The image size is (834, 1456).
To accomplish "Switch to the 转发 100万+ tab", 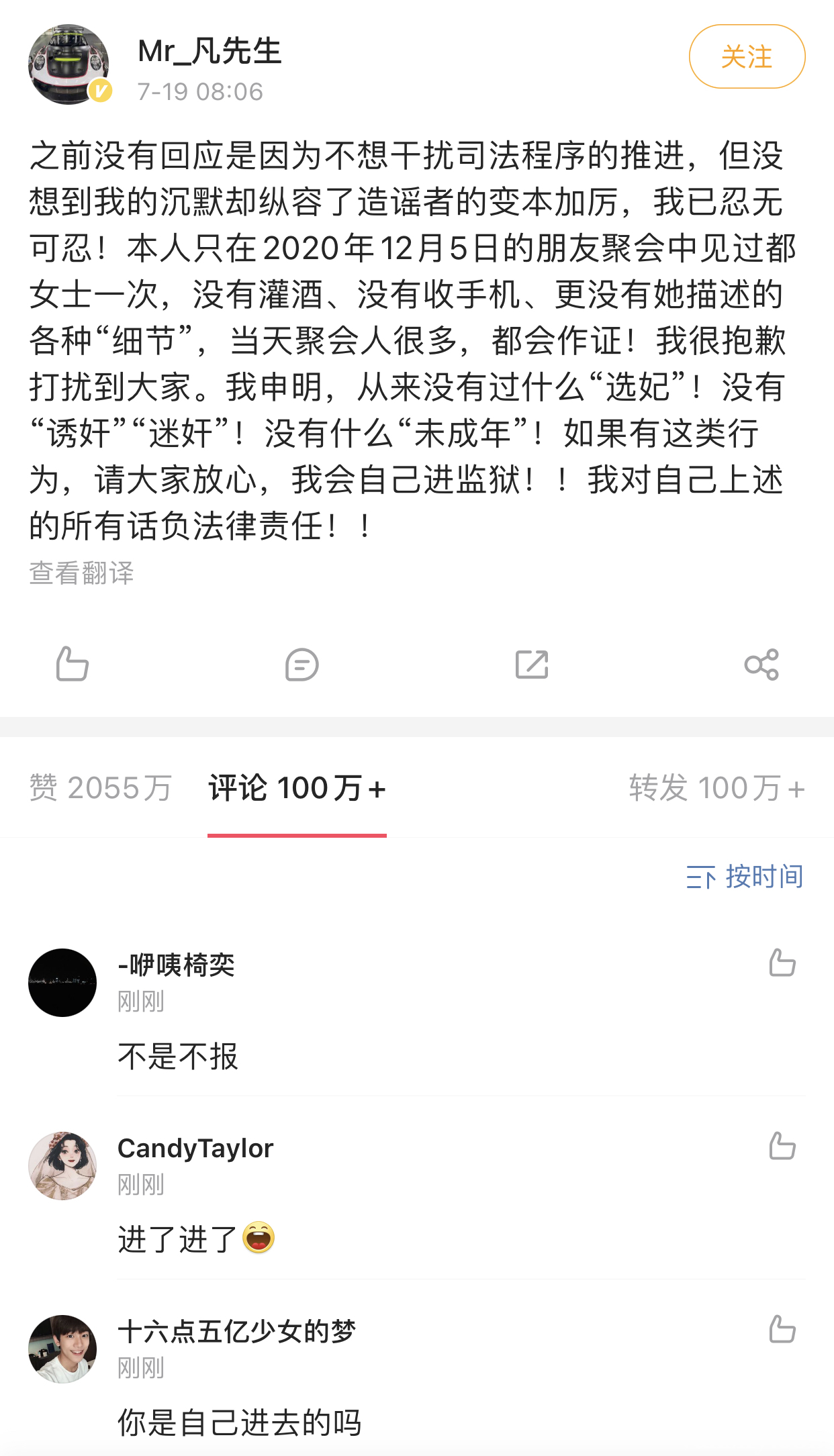I will pos(716,788).
